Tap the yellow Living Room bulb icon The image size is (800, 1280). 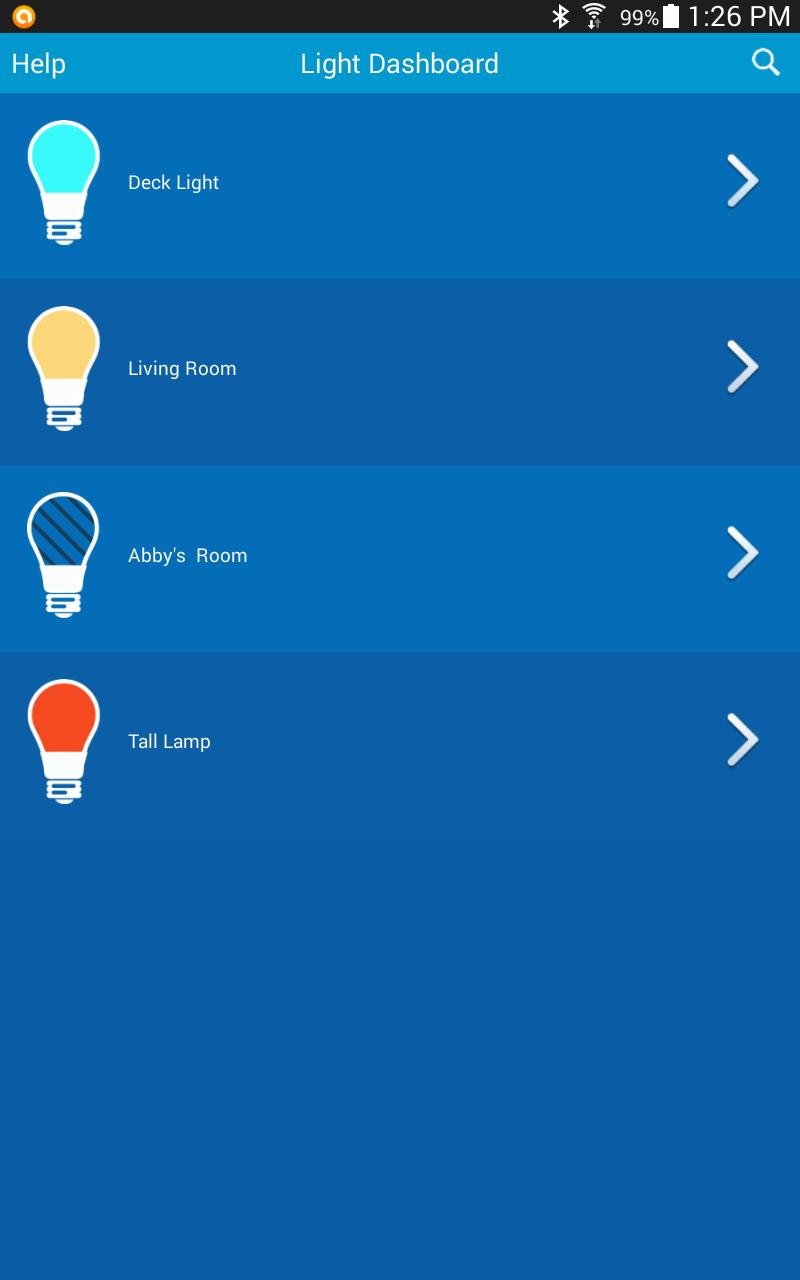(64, 365)
